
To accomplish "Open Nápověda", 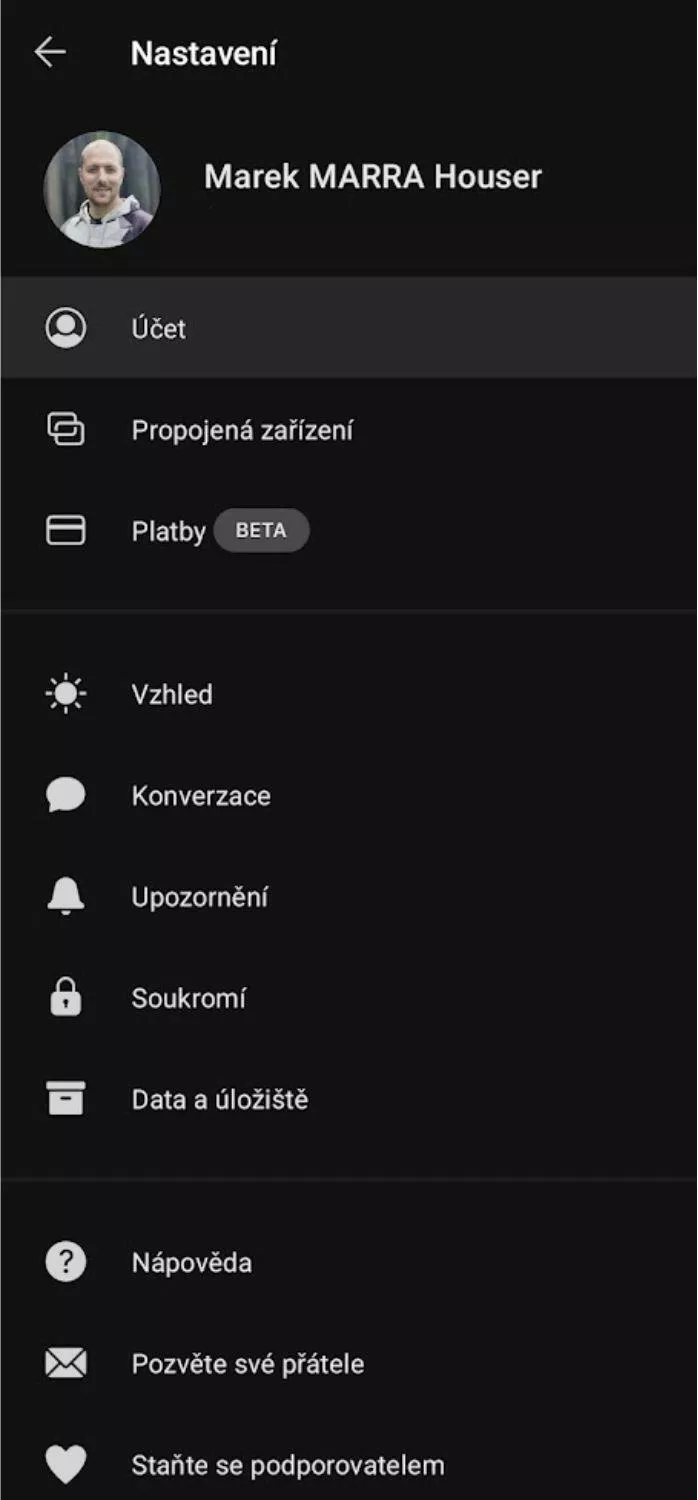I will click(349, 1262).
